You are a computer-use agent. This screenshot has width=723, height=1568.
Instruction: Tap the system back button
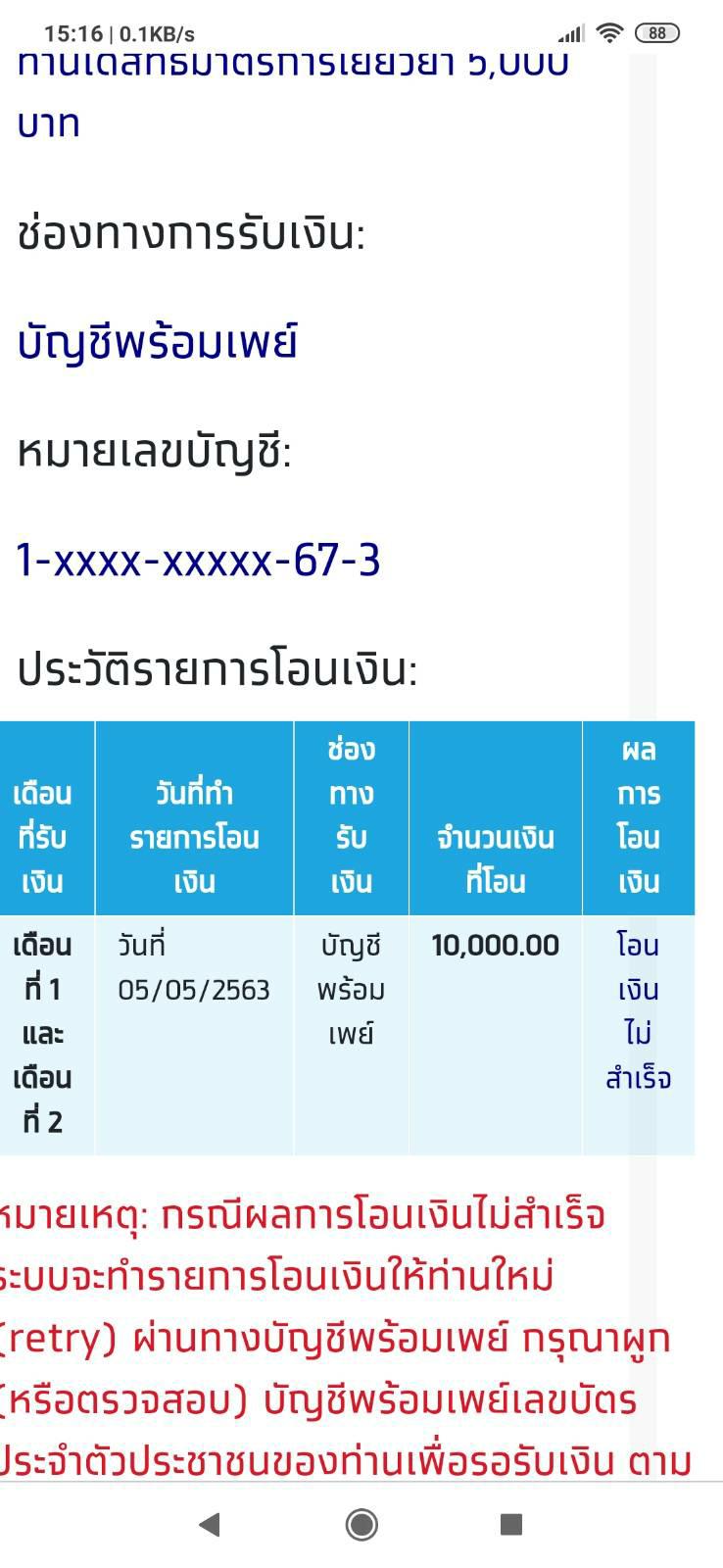pyautogui.click(x=209, y=1524)
